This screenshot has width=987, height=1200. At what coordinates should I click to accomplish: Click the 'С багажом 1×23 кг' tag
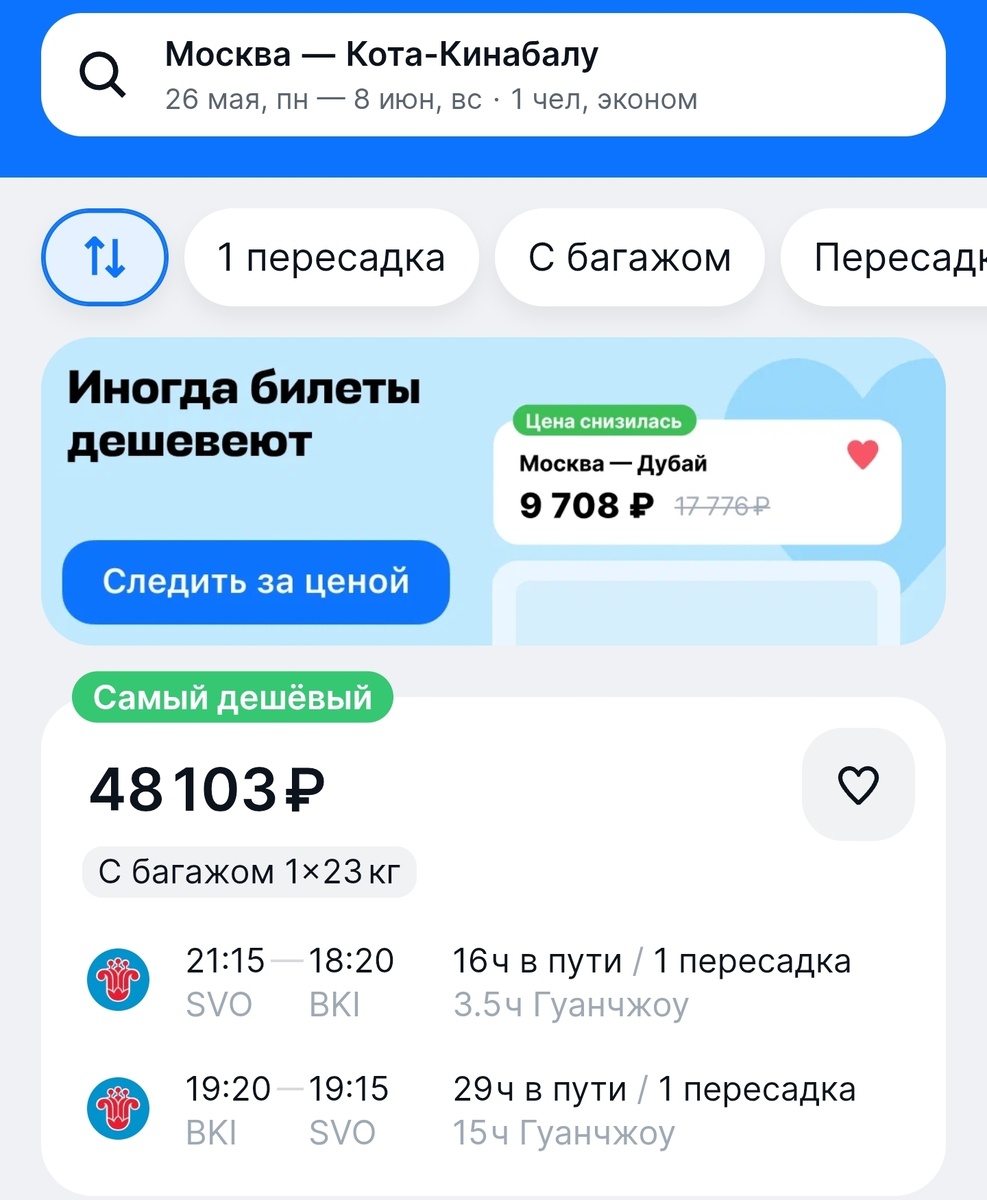pyautogui.click(x=248, y=871)
